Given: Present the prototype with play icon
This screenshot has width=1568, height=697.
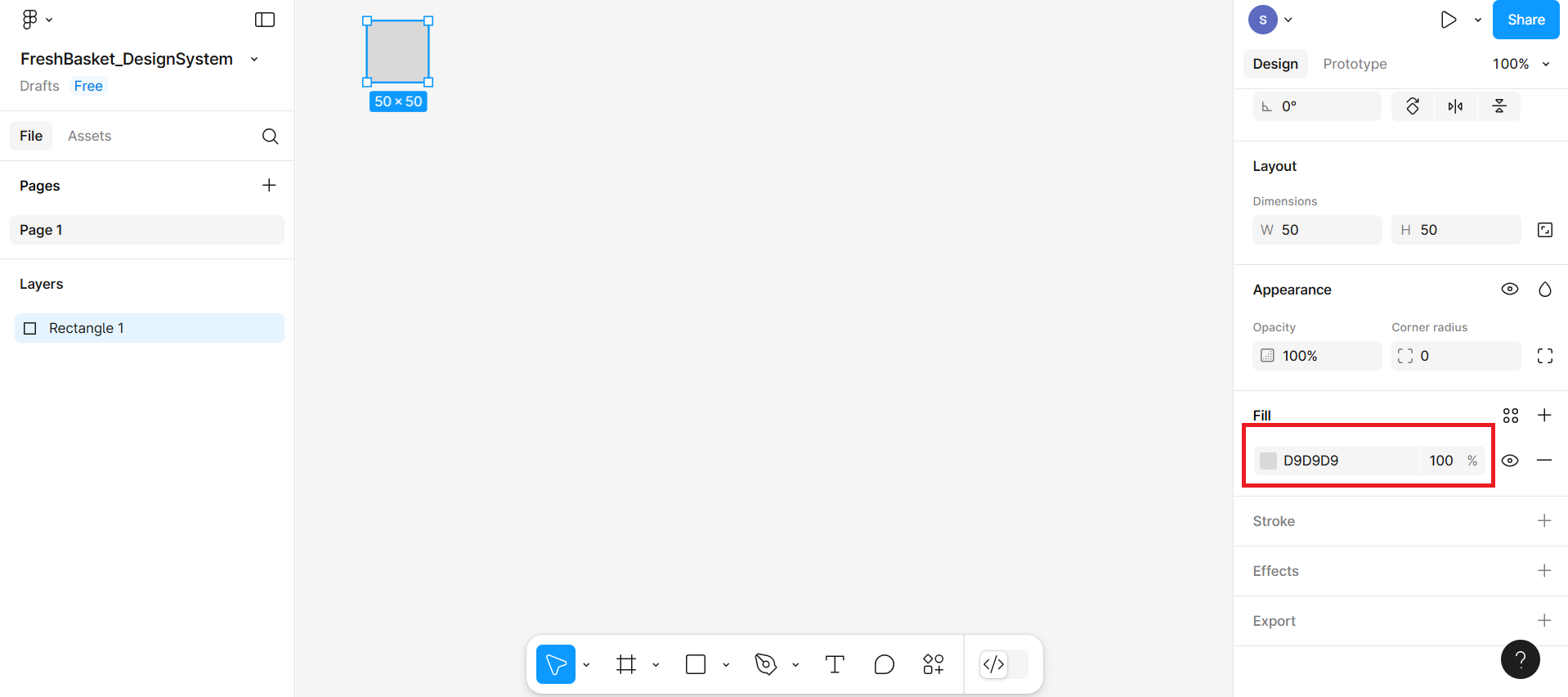Looking at the screenshot, I should tap(1448, 20).
